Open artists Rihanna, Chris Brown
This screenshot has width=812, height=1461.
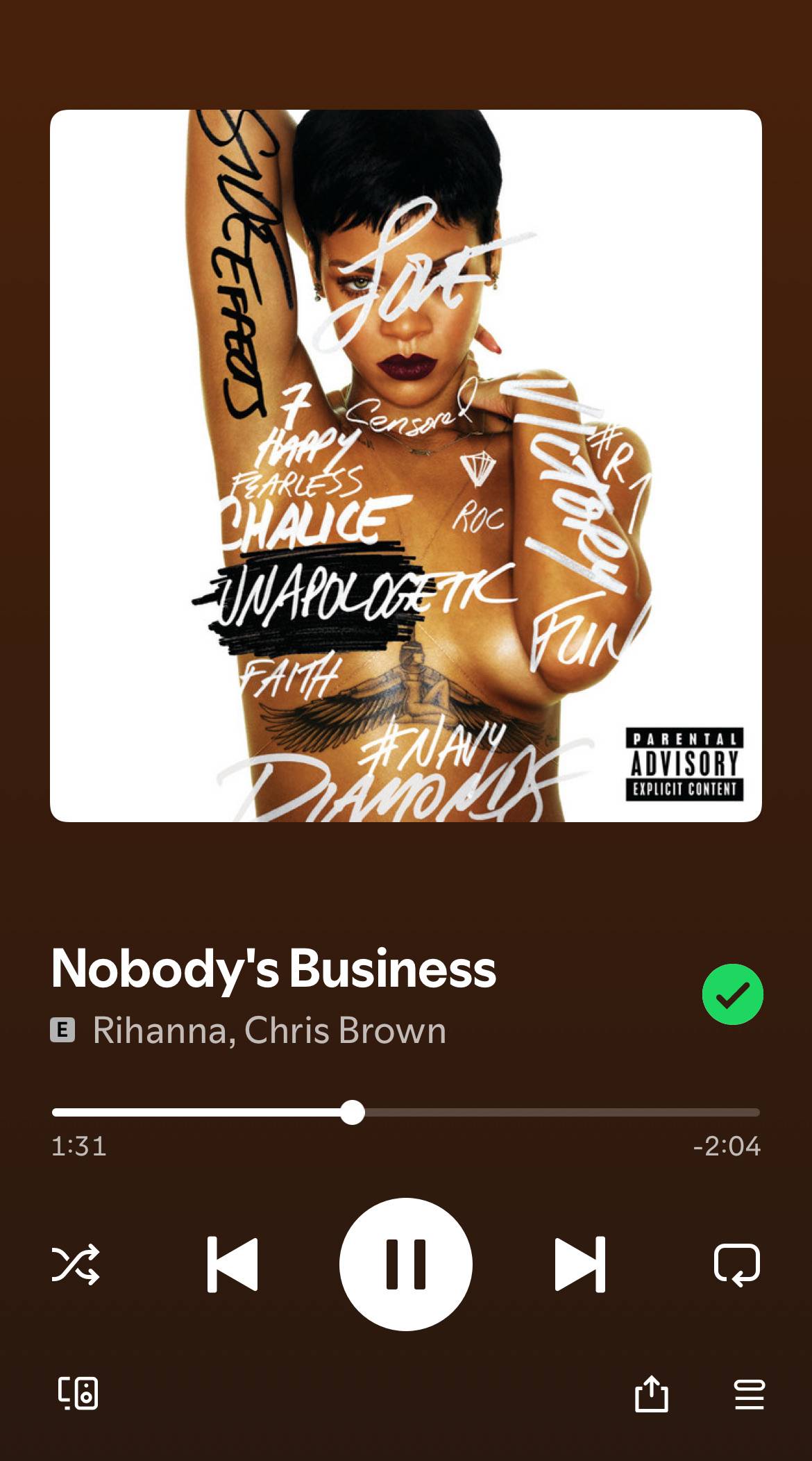269,1030
